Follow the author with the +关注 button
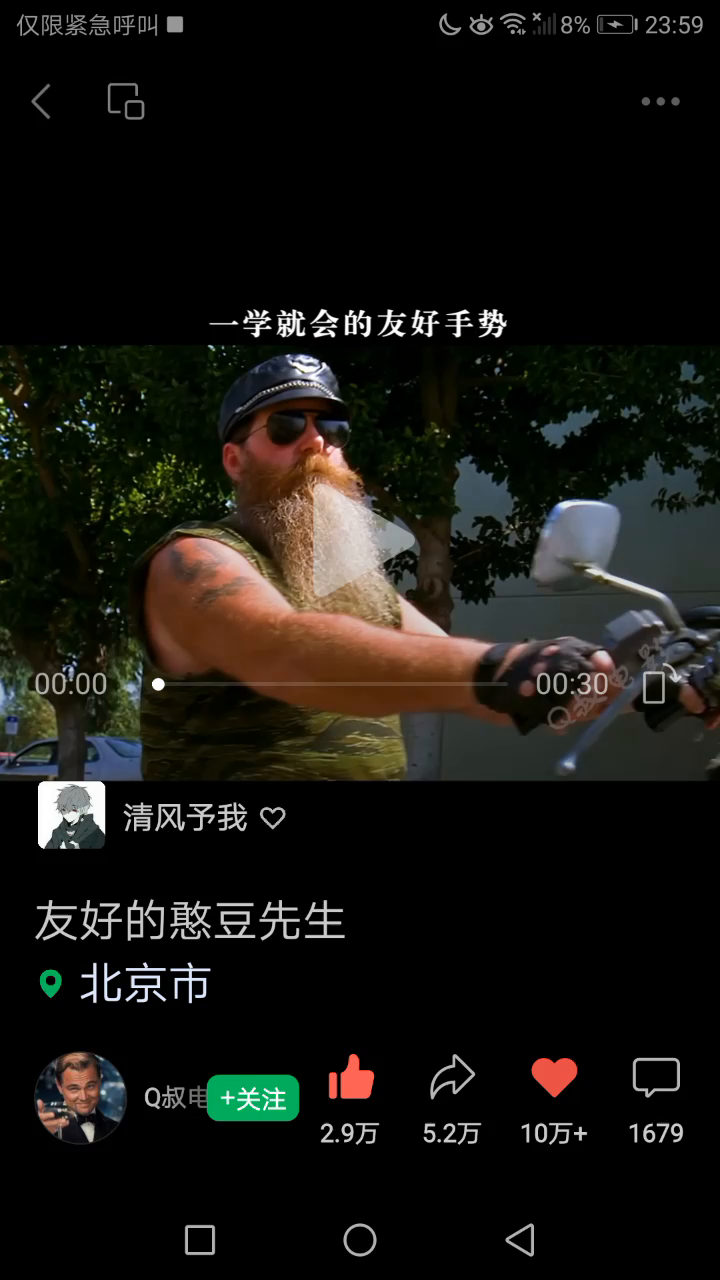 pyautogui.click(x=253, y=1098)
